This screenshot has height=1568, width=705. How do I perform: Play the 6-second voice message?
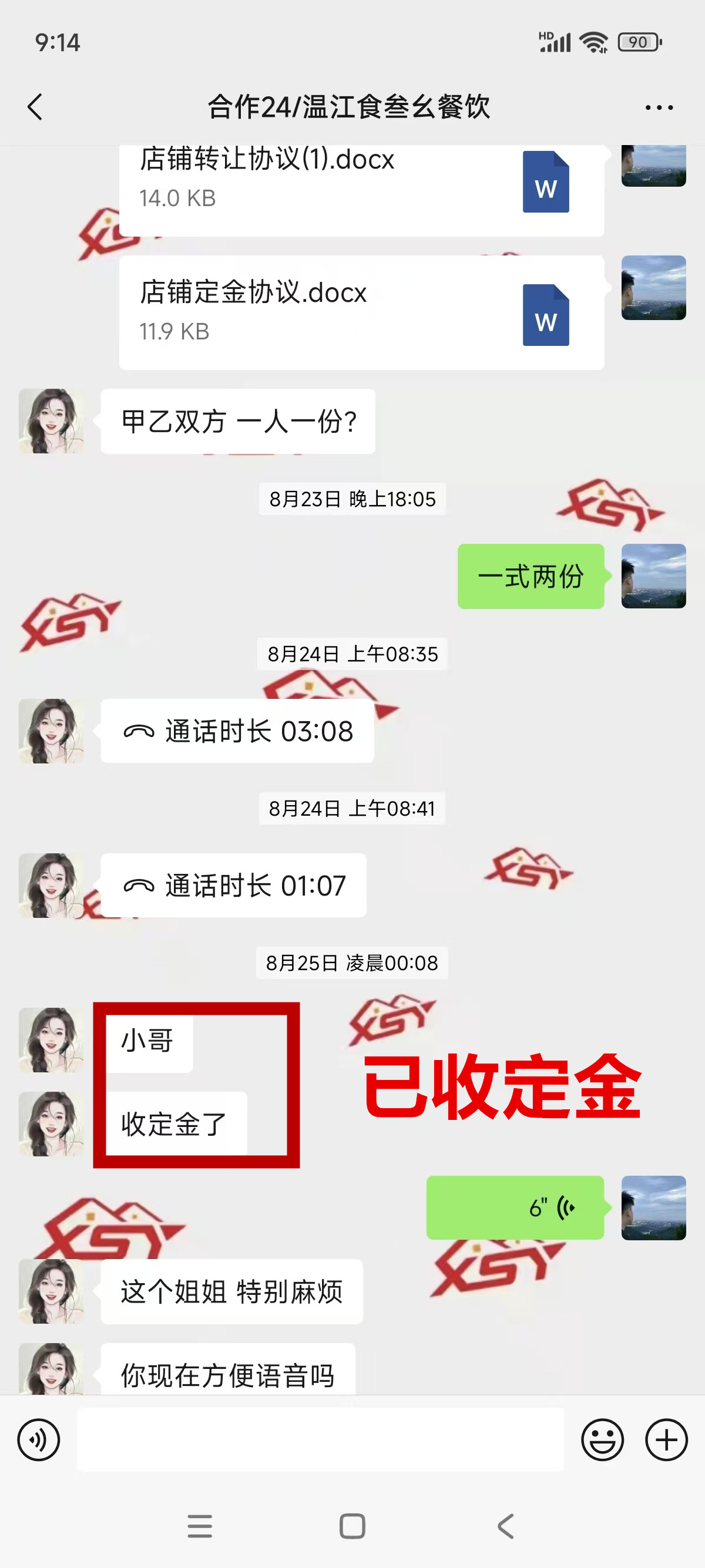[x=515, y=1207]
